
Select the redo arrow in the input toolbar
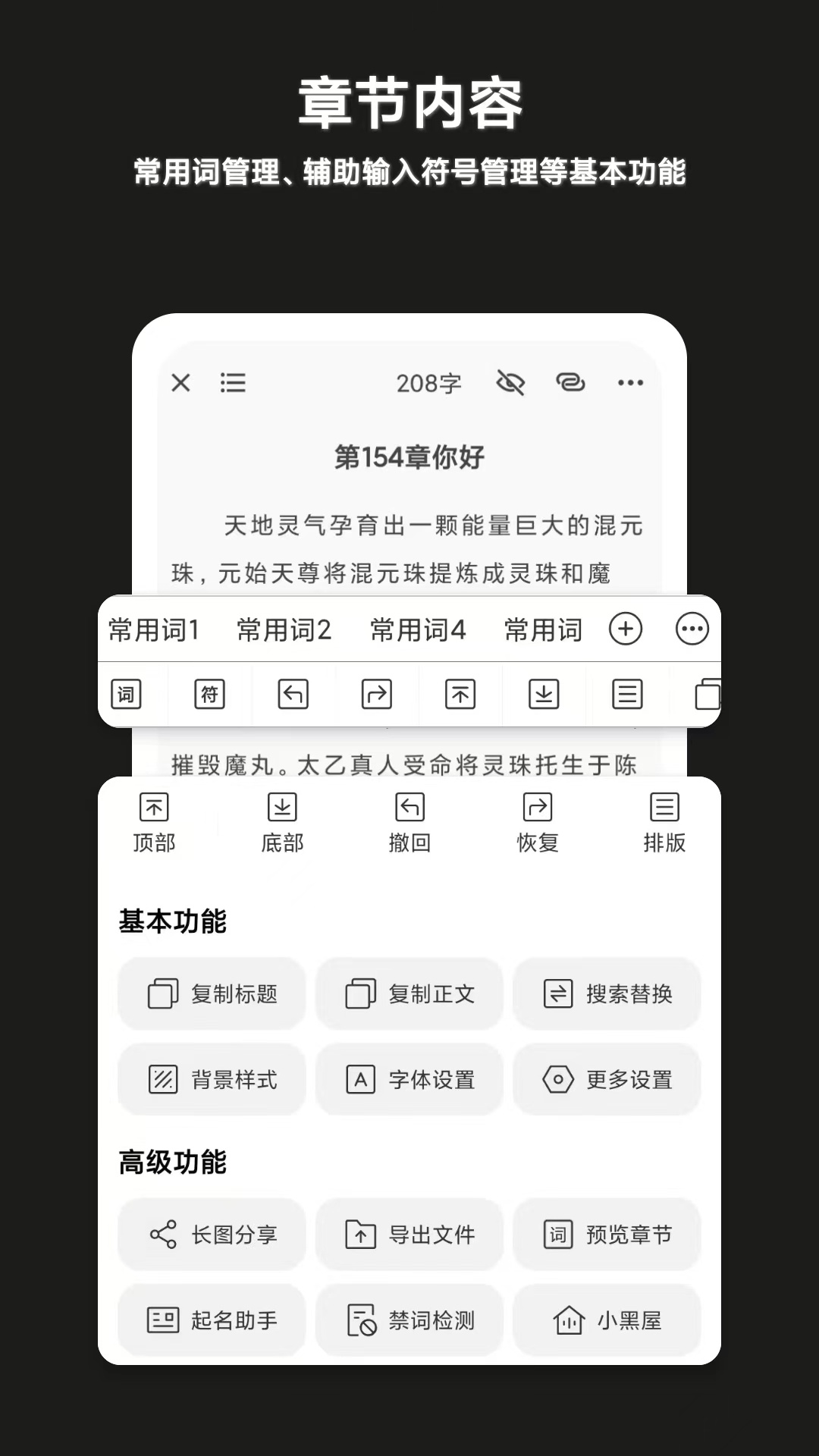point(377,694)
